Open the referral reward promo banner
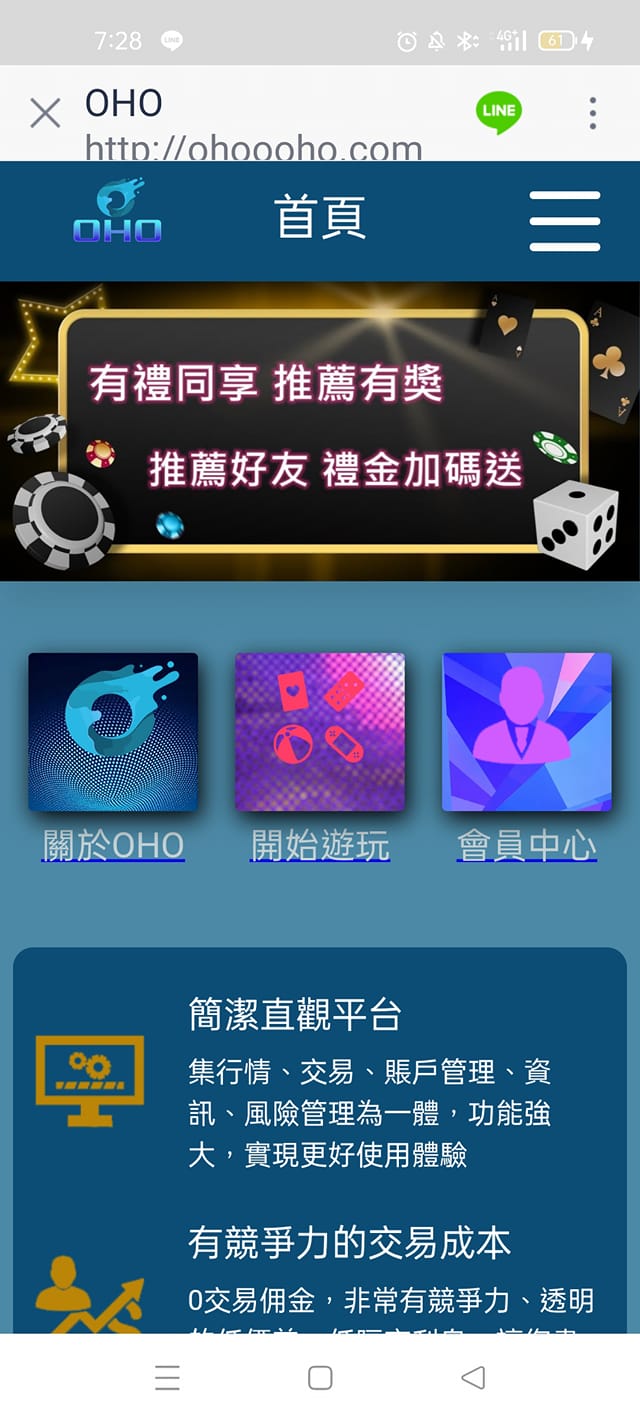The image size is (640, 1422). tap(320, 430)
